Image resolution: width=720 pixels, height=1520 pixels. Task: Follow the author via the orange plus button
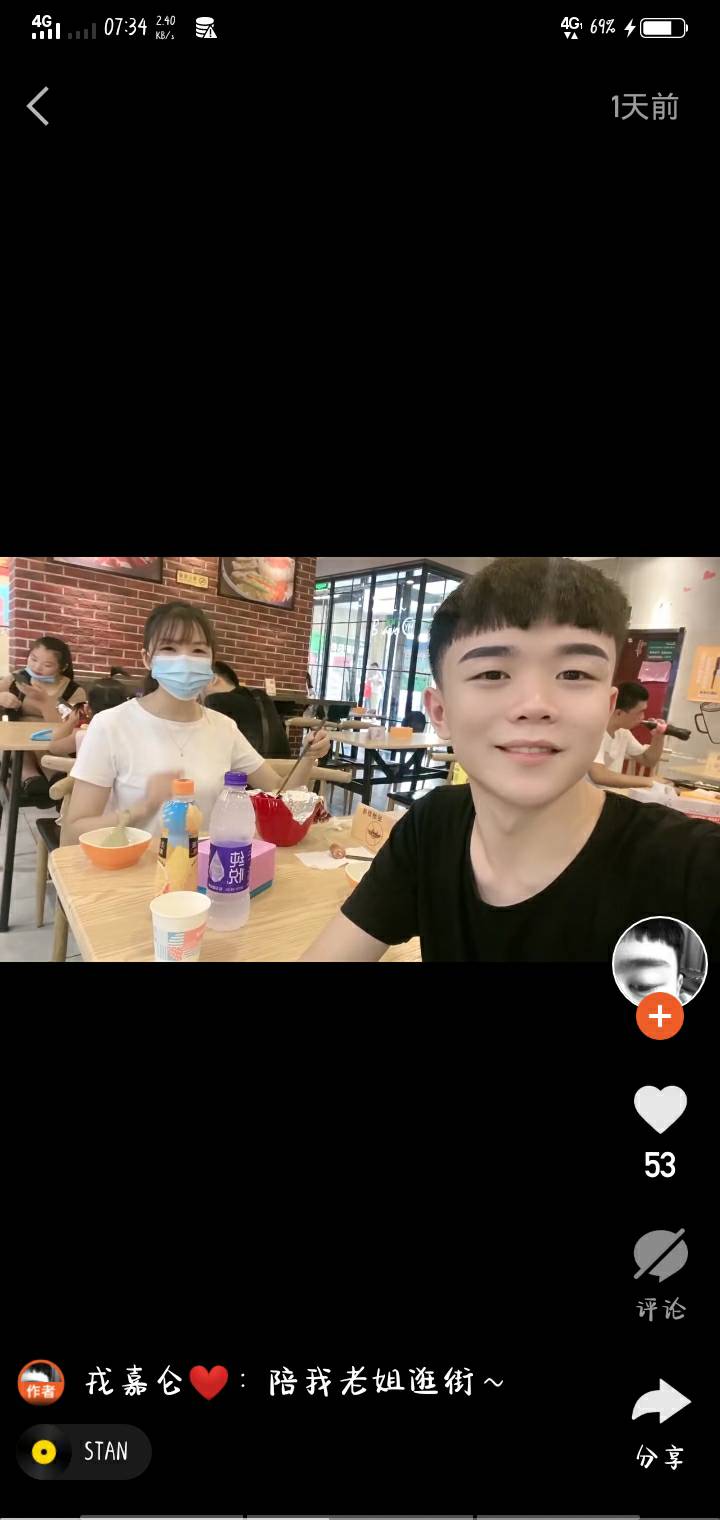(x=660, y=1017)
